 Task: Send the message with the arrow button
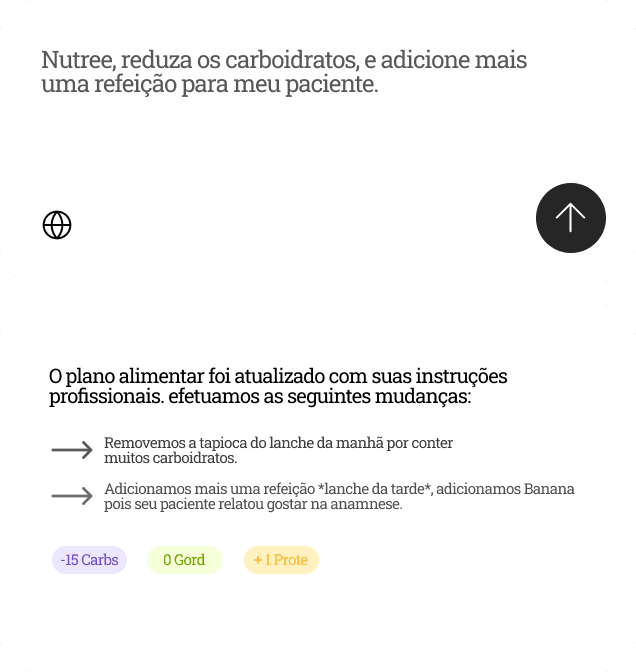[x=570, y=218]
